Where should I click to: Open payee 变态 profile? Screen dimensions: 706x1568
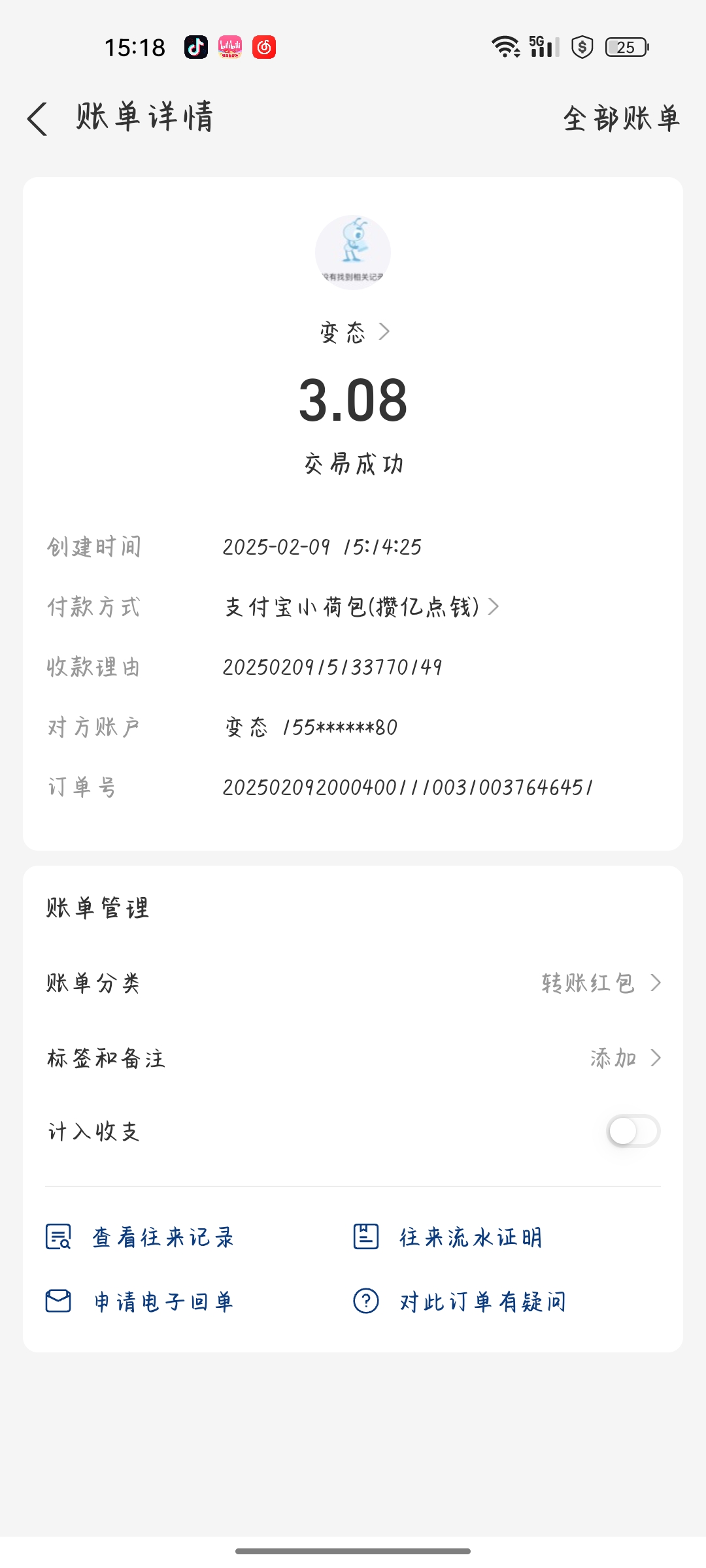(354, 333)
